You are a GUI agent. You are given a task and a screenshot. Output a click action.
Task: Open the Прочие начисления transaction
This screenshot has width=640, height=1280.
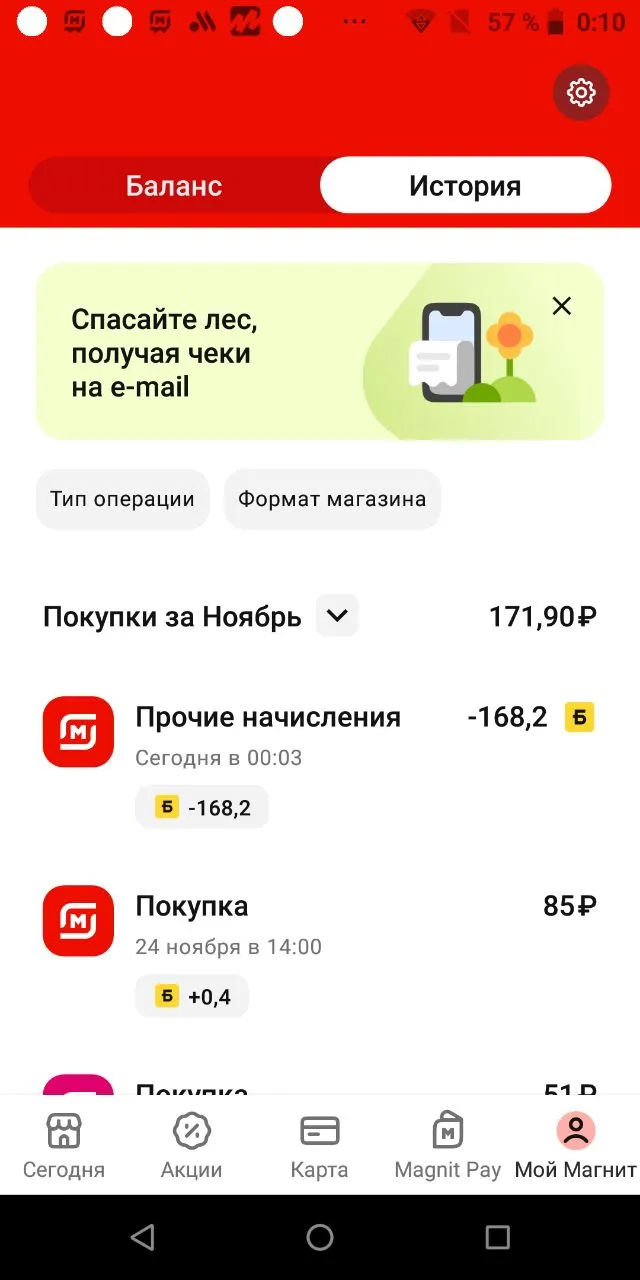click(x=320, y=760)
